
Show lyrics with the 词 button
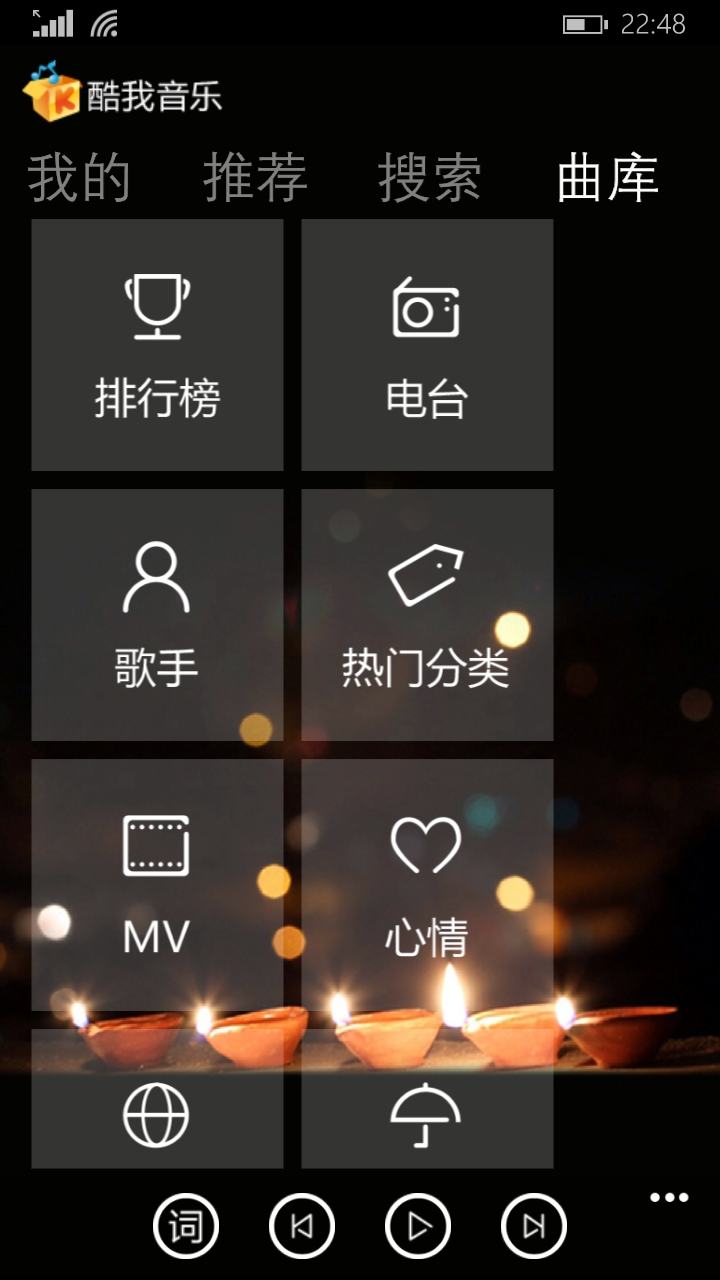pos(186,1226)
